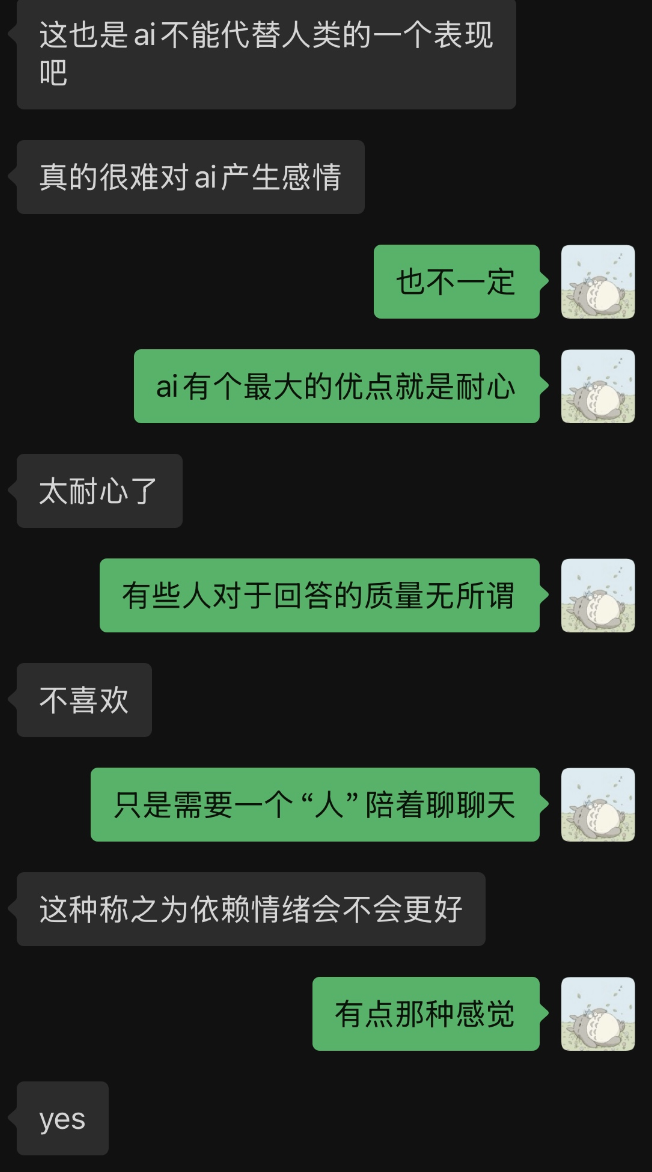Tap avatar next to ai有个最大的优点就是耐心

click(598, 386)
